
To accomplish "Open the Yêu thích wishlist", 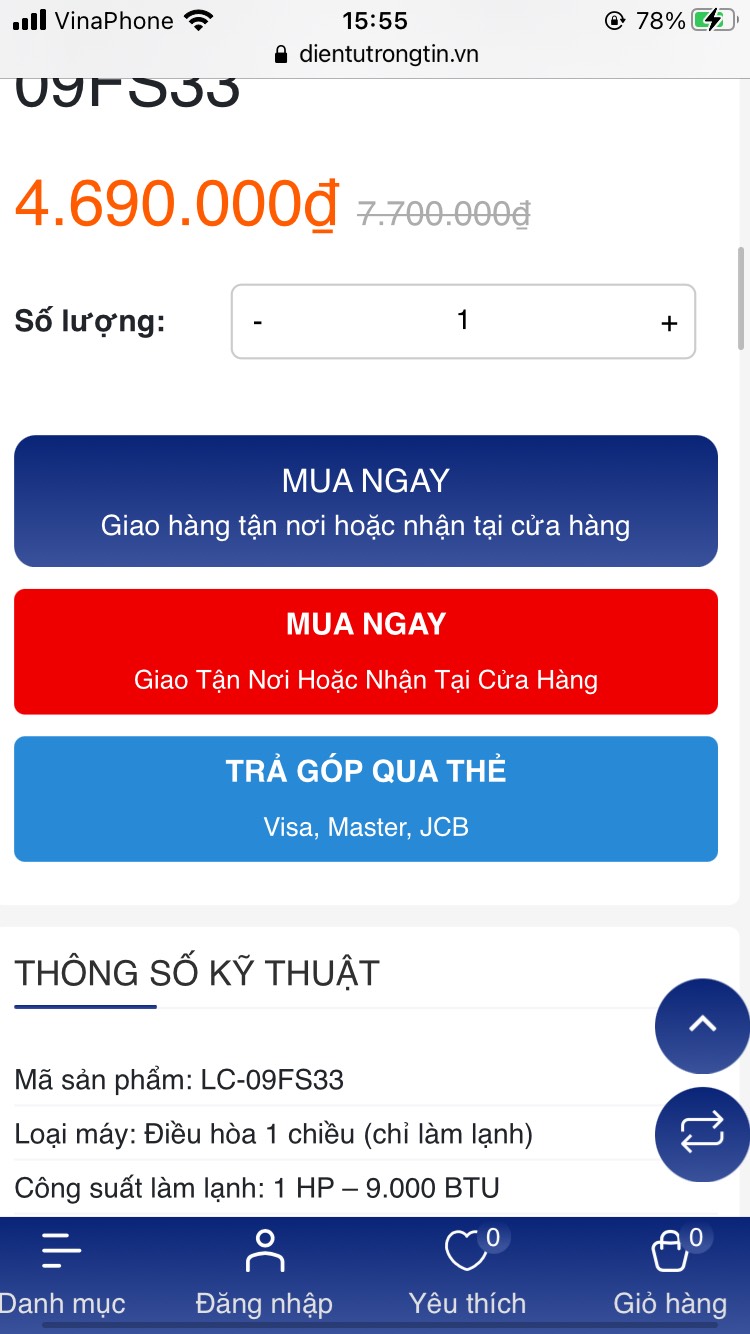I will 467,1273.
